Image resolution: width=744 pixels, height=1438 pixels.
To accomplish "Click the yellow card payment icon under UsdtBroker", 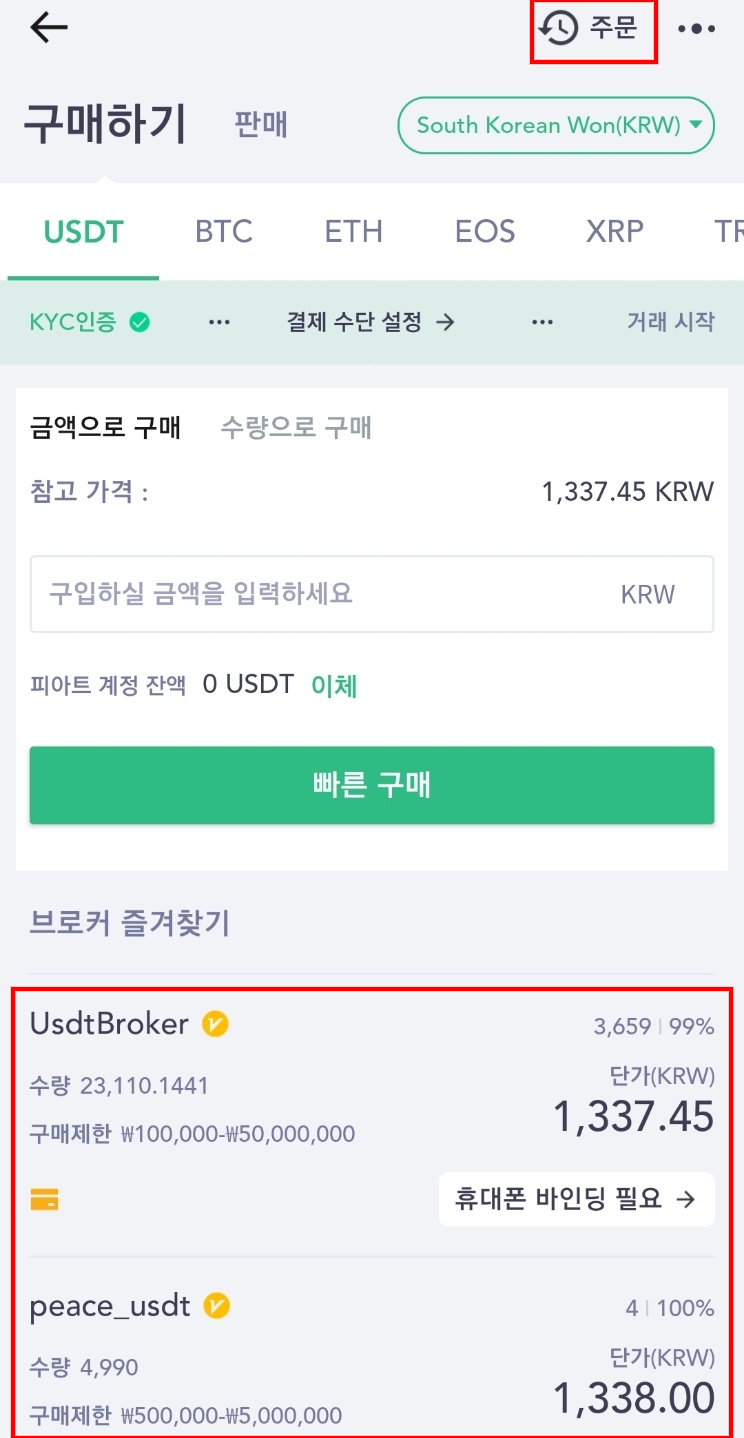I will coord(42,1199).
